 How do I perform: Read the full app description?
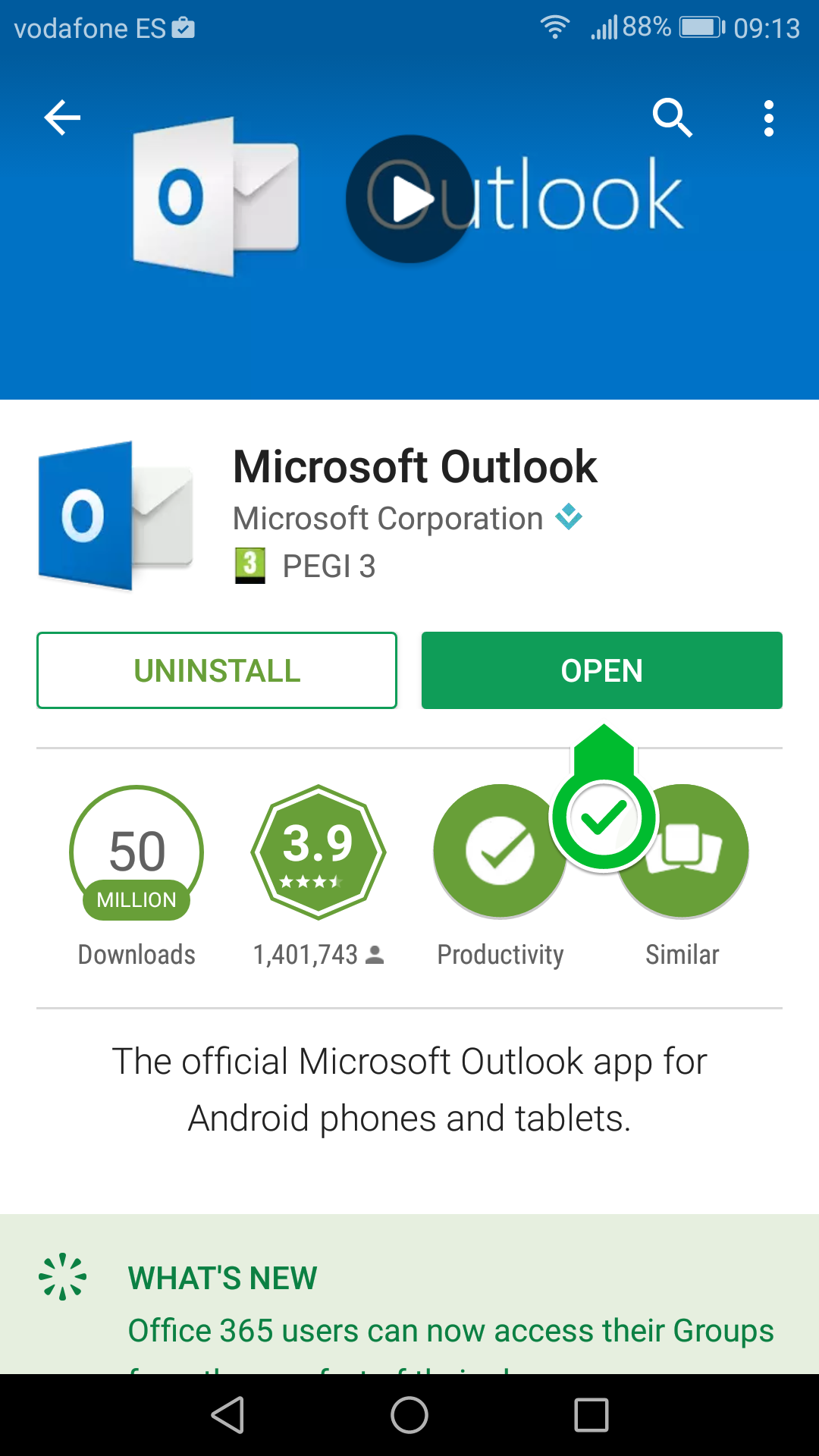pos(409,1090)
